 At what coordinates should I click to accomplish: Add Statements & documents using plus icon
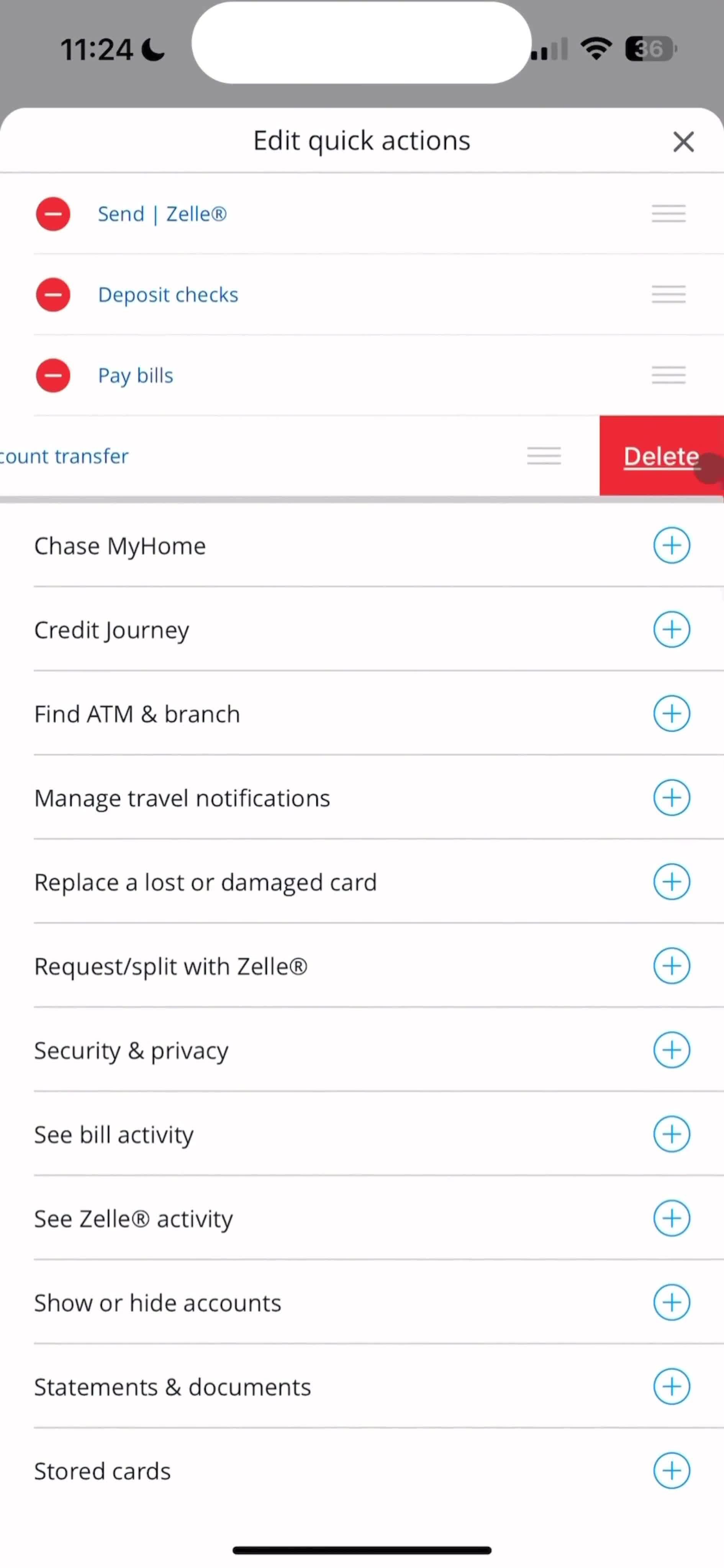[671, 1386]
